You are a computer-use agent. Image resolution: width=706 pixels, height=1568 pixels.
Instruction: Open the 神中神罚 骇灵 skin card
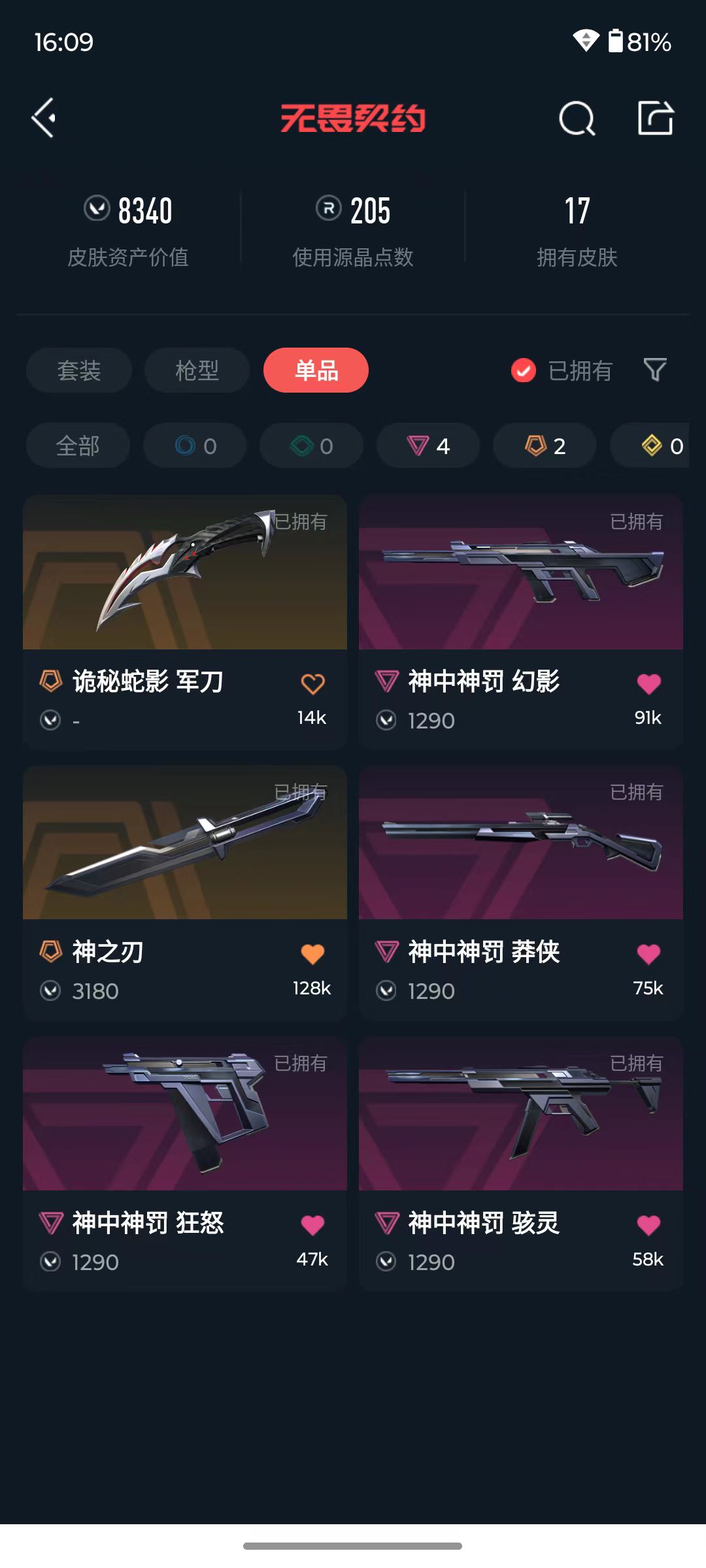point(521,1163)
